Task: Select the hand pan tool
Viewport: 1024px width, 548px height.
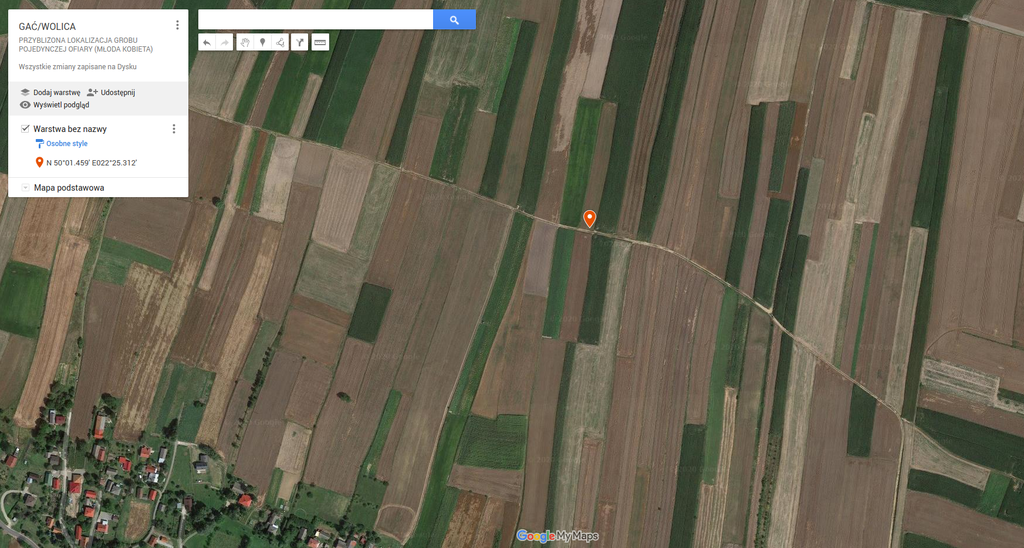Action: click(x=243, y=42)
